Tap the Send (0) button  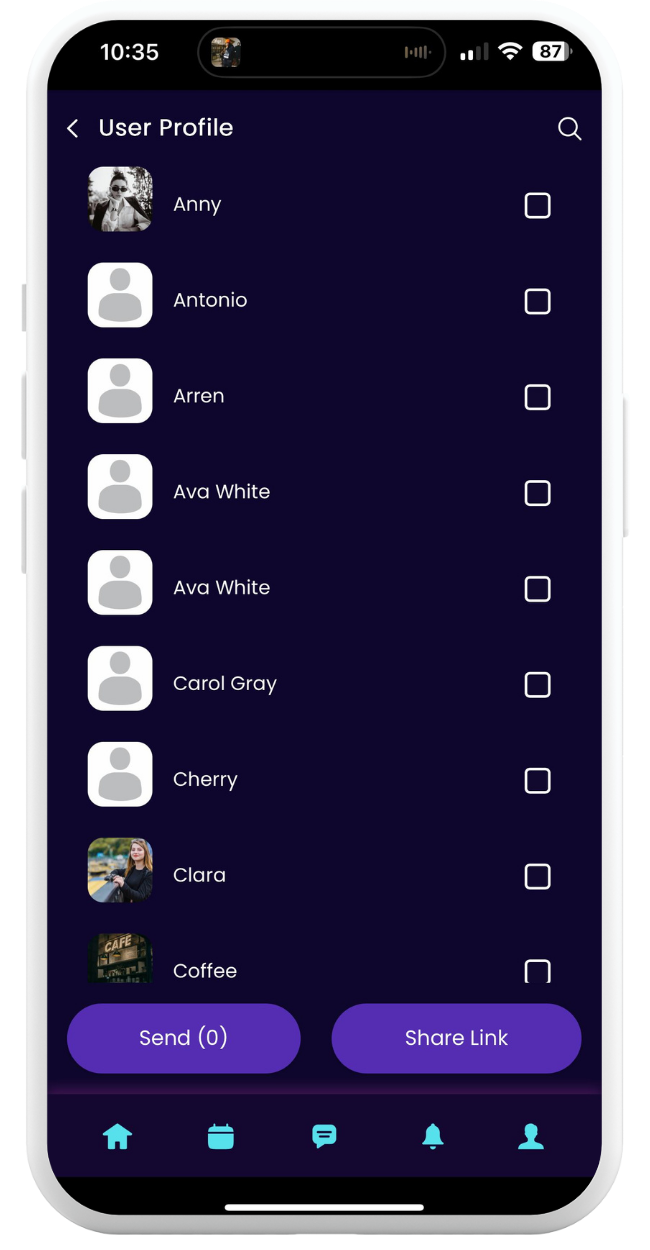pyautogui.click(x=183, y=1038)
